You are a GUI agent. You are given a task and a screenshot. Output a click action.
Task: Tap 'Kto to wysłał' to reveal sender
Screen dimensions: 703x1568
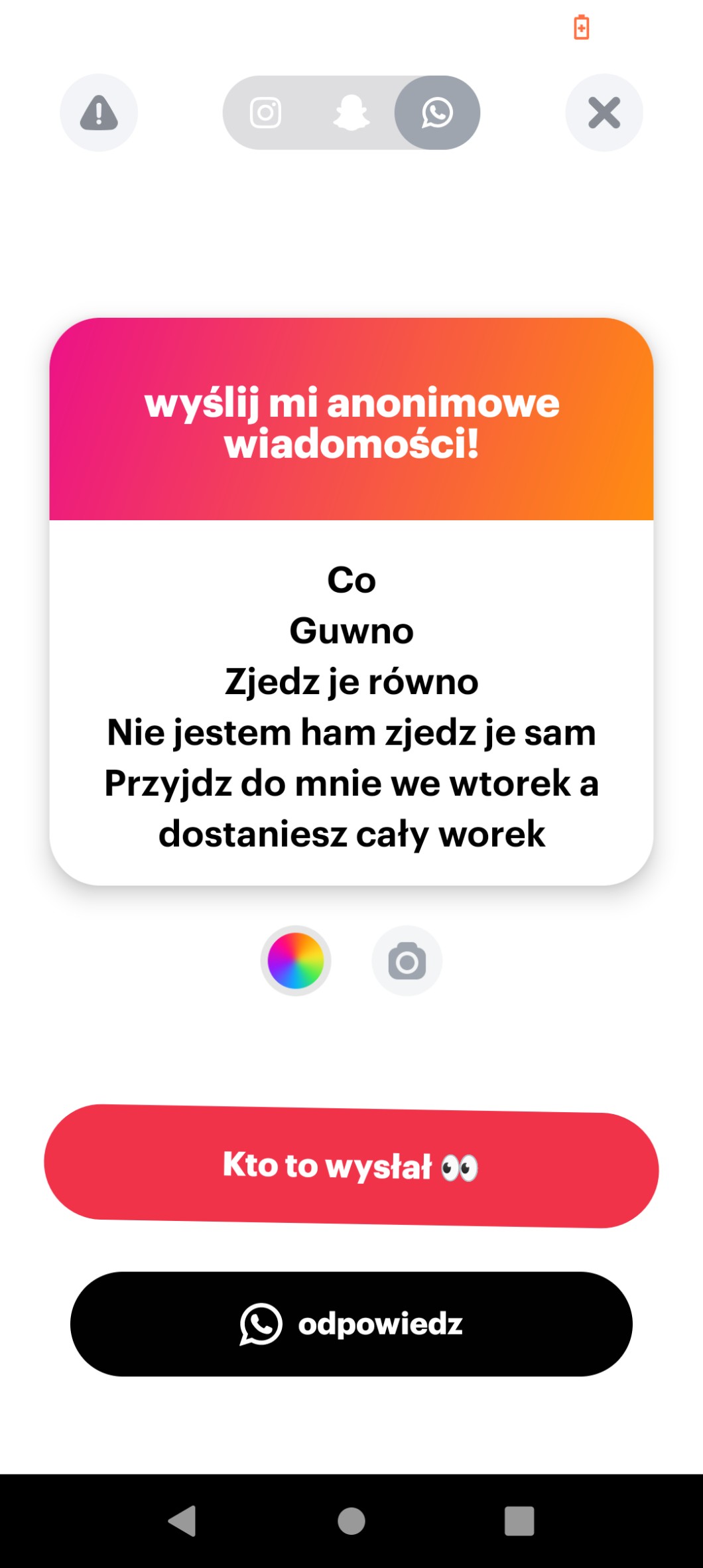click(x=351, y=1166)
